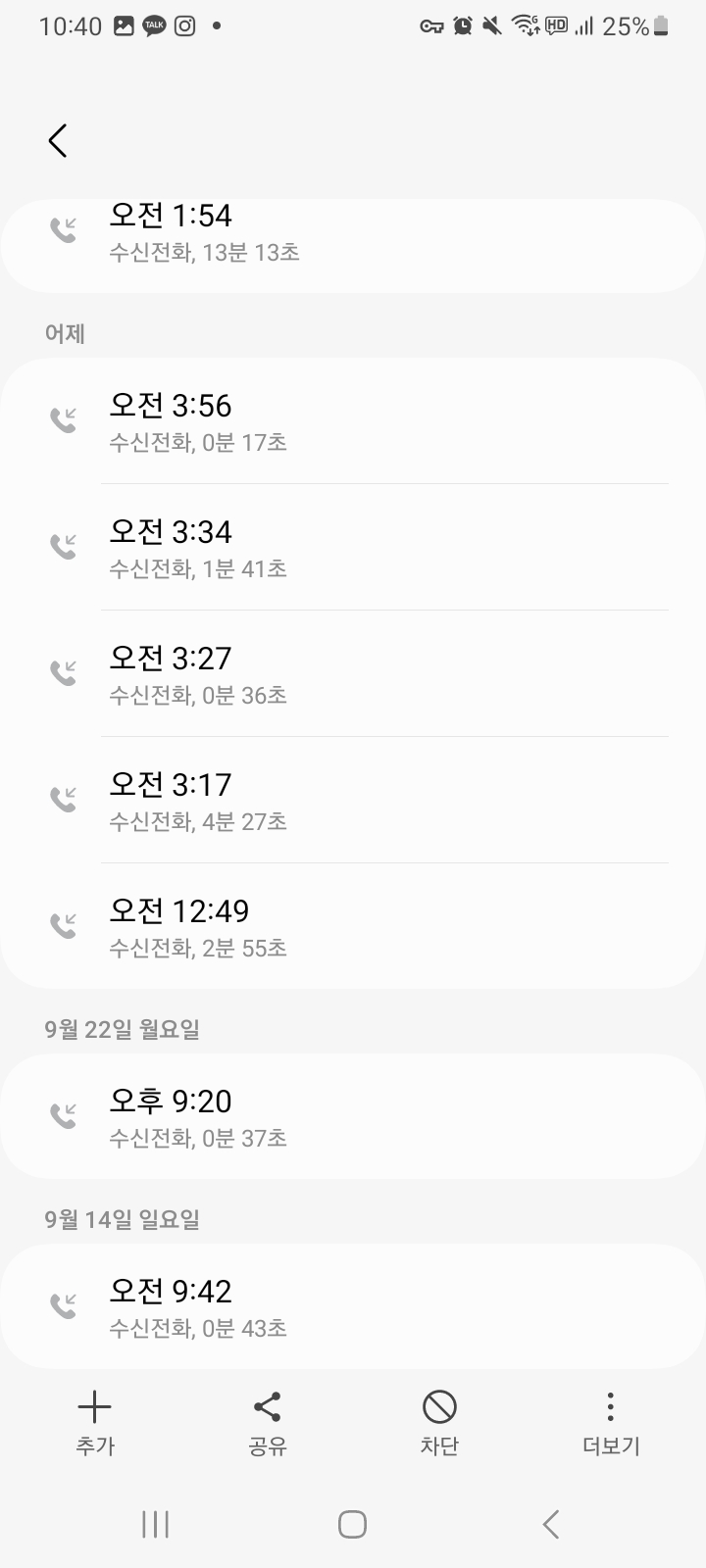Open the 더보기 more options menu
The image size is (706, 1568).
coord(610,1423)
